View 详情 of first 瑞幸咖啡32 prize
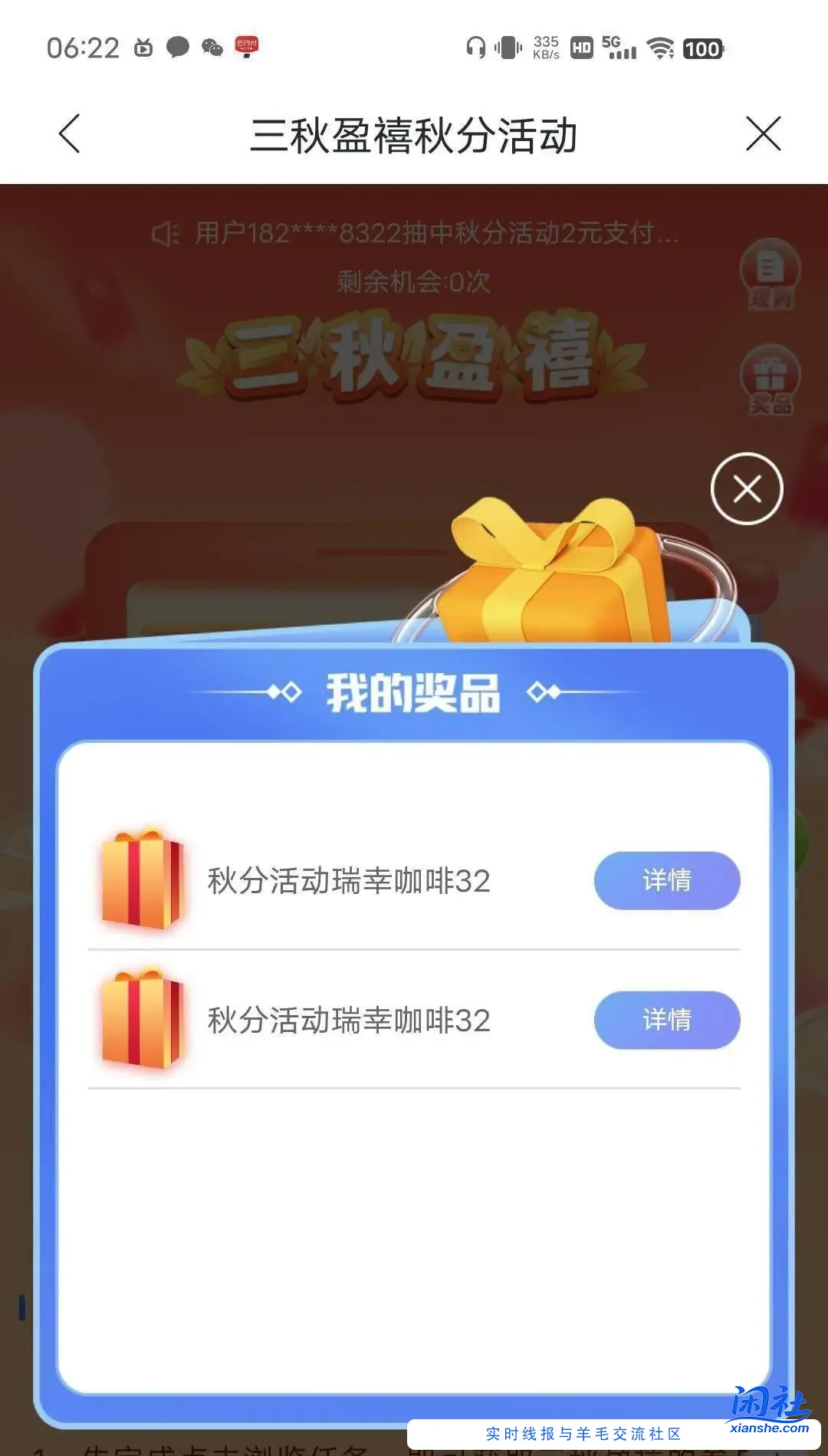This screenshot has width=828, height=1456. (x=665, y=880)
